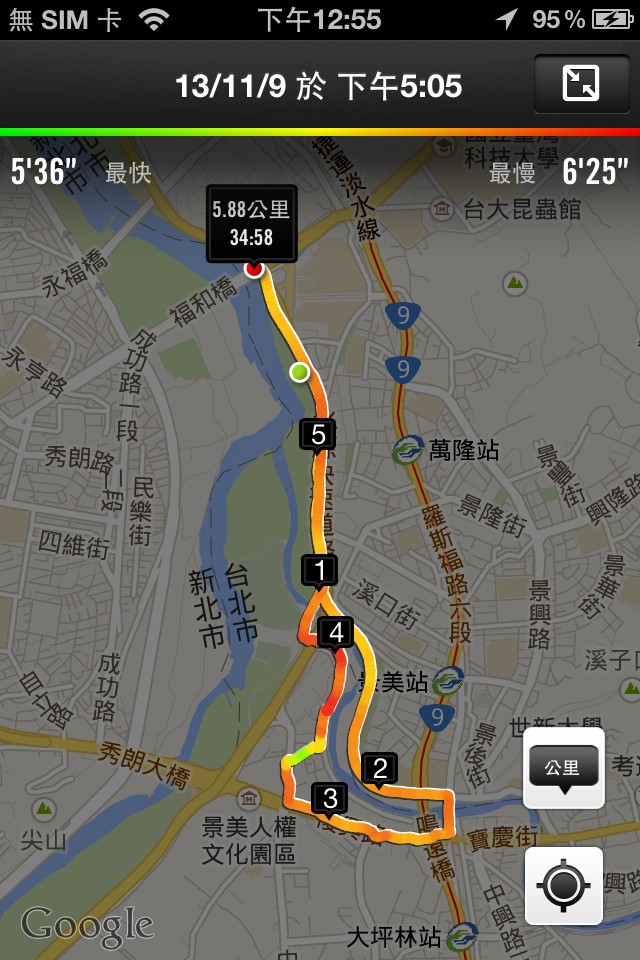Toggle the 公里 distance markers button
Image resolution: width=640 pixels, height=960 pixels.
coord(564,768)
